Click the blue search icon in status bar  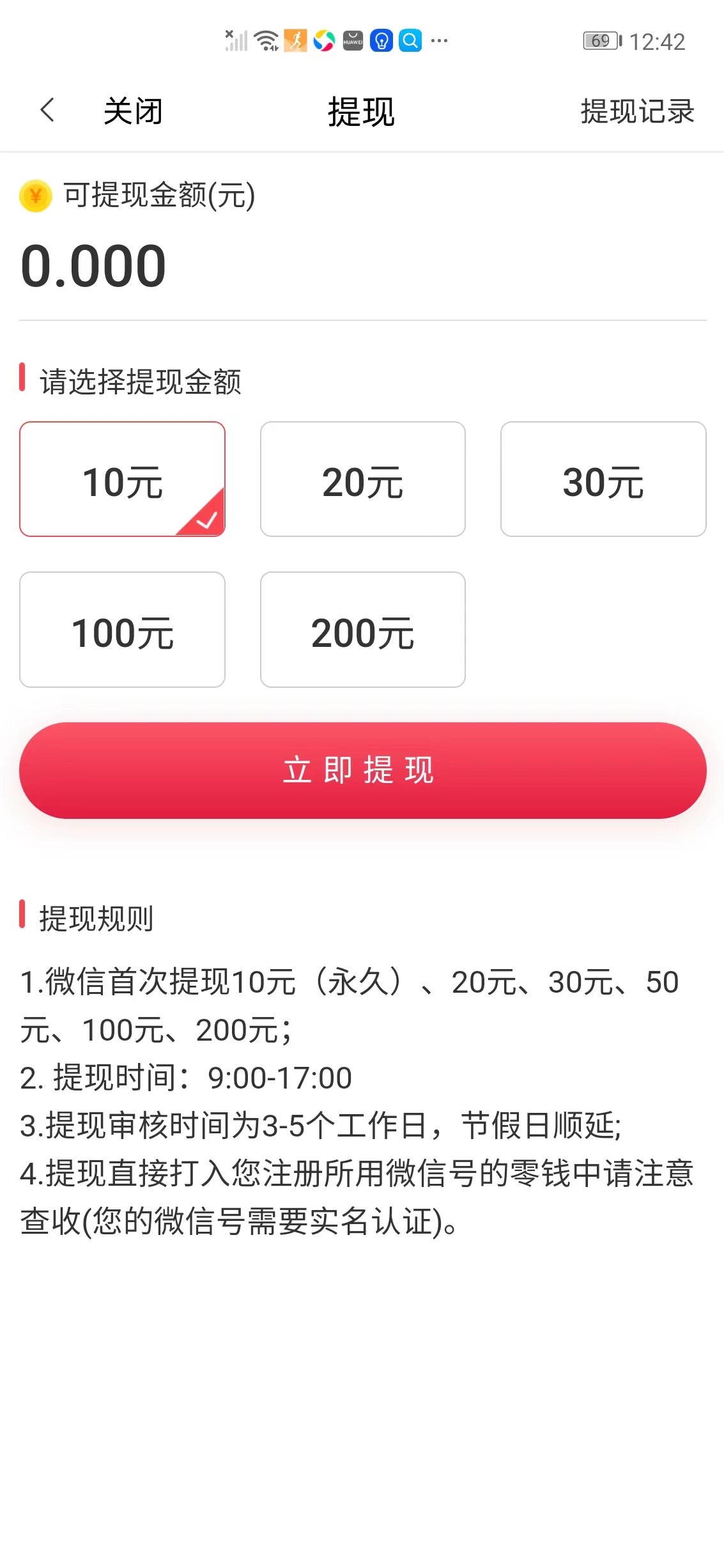(410, 40)
